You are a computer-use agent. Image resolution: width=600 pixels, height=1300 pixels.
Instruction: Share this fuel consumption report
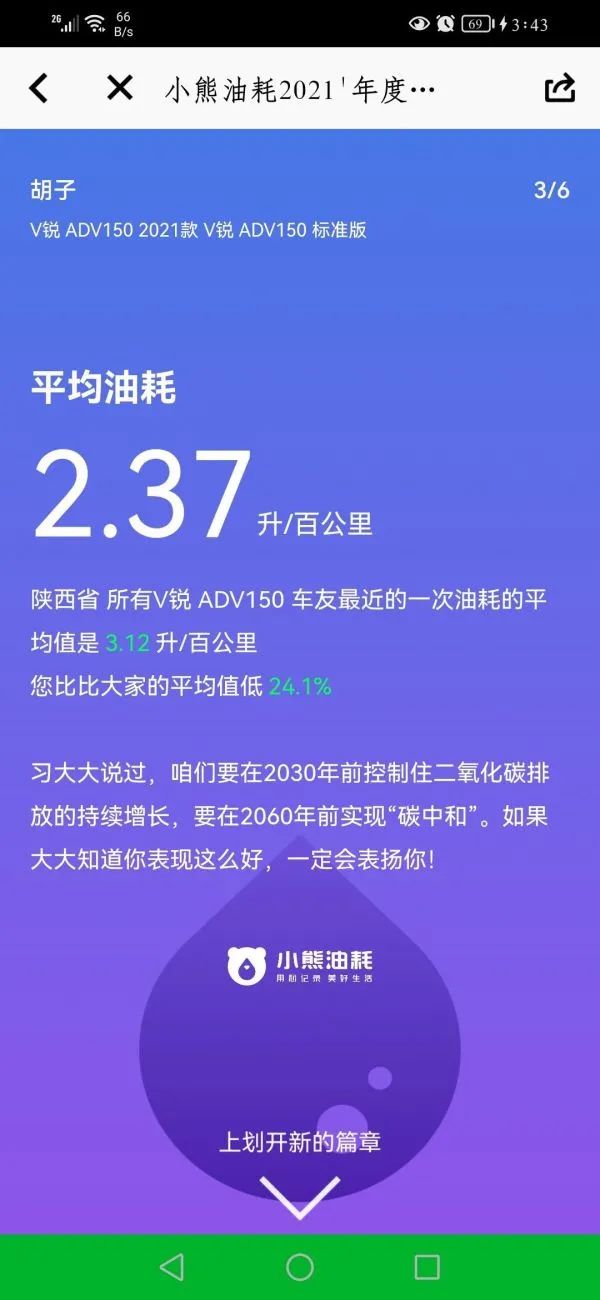tap(560, 88)
